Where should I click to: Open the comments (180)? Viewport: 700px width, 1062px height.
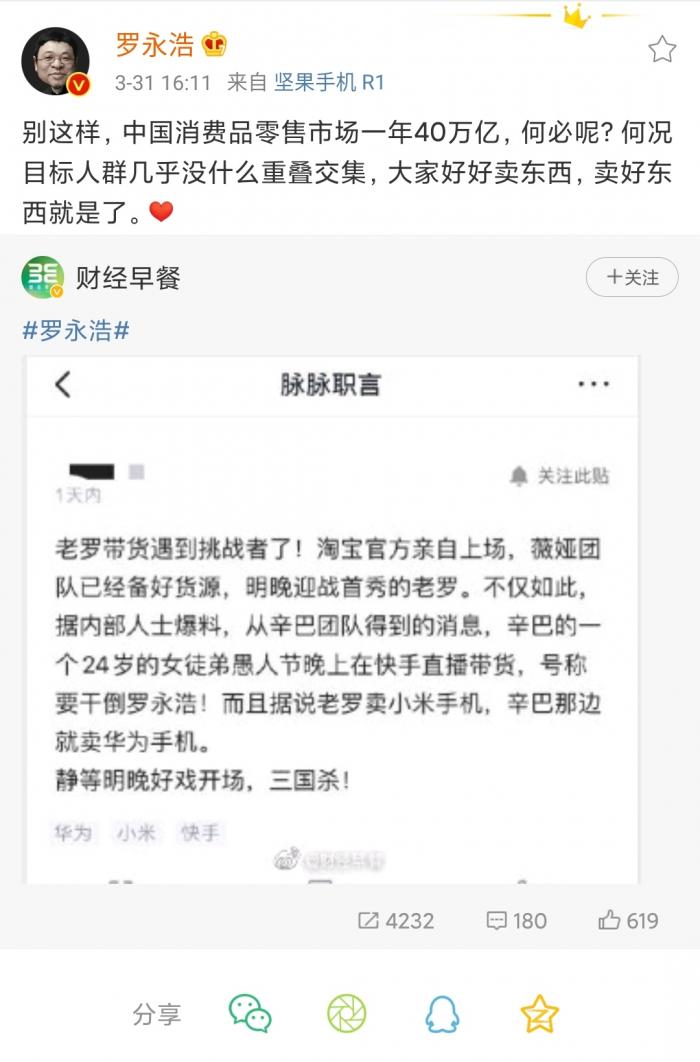pyautogui.click(x=516, y=920)
